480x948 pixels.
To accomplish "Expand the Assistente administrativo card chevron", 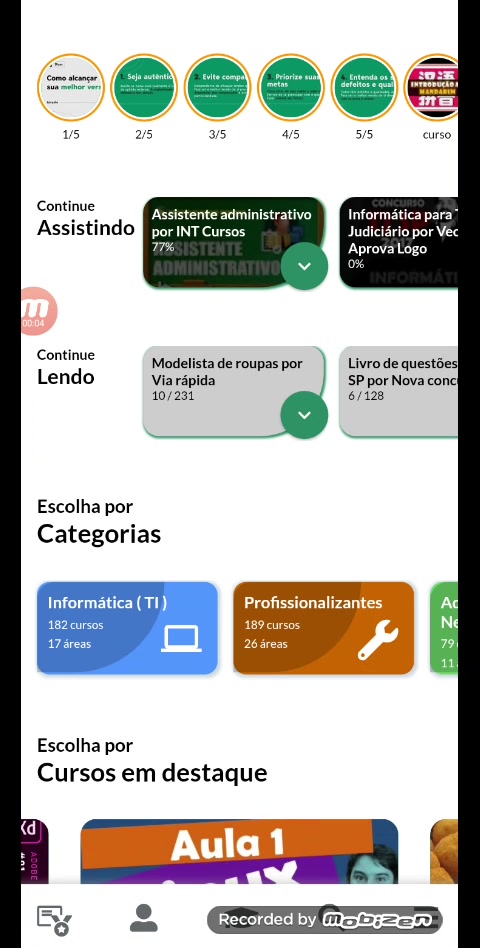I will click(304, 266).
